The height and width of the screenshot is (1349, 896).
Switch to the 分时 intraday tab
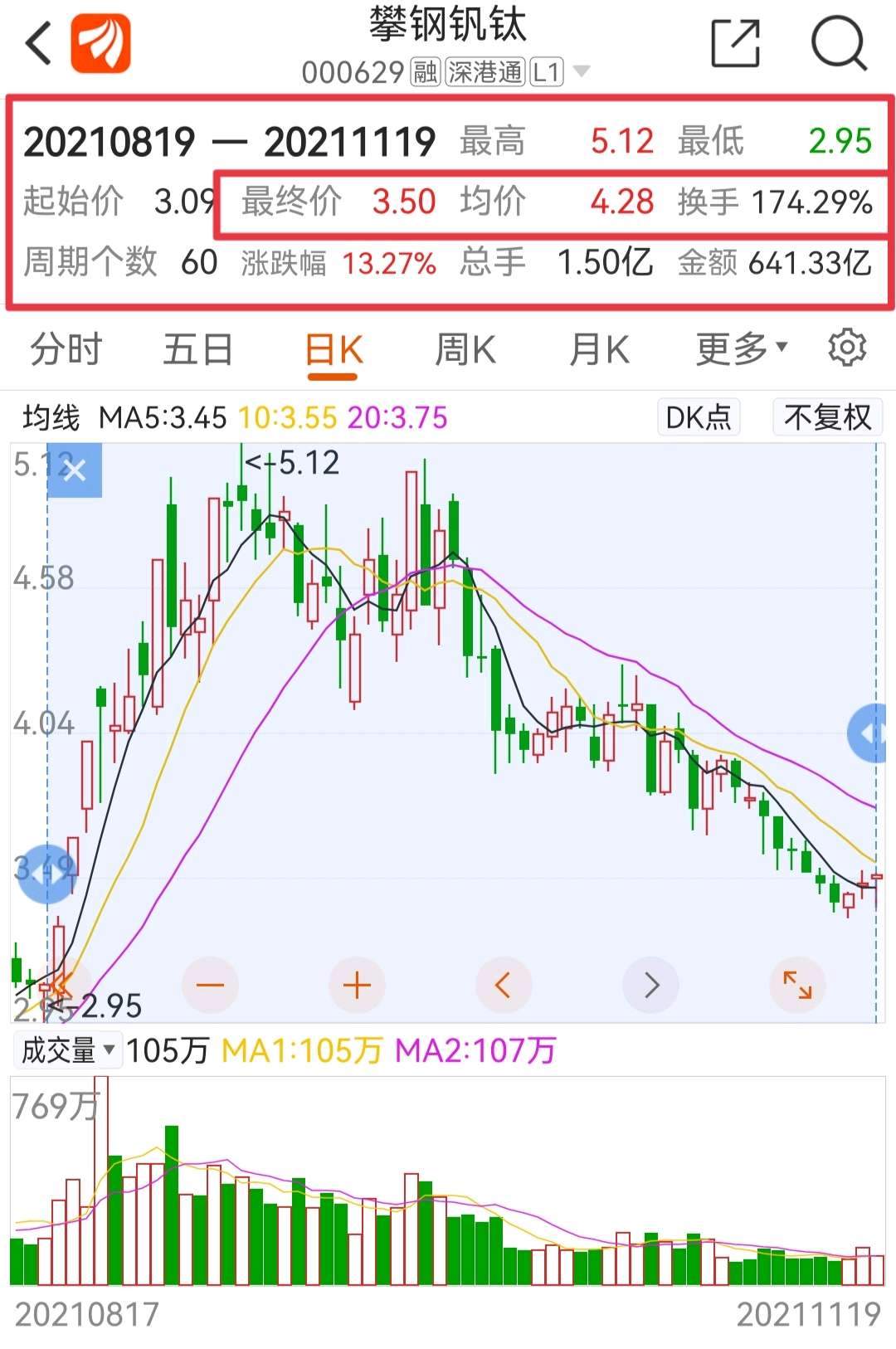pyautogui.click(x=66, y=349)
